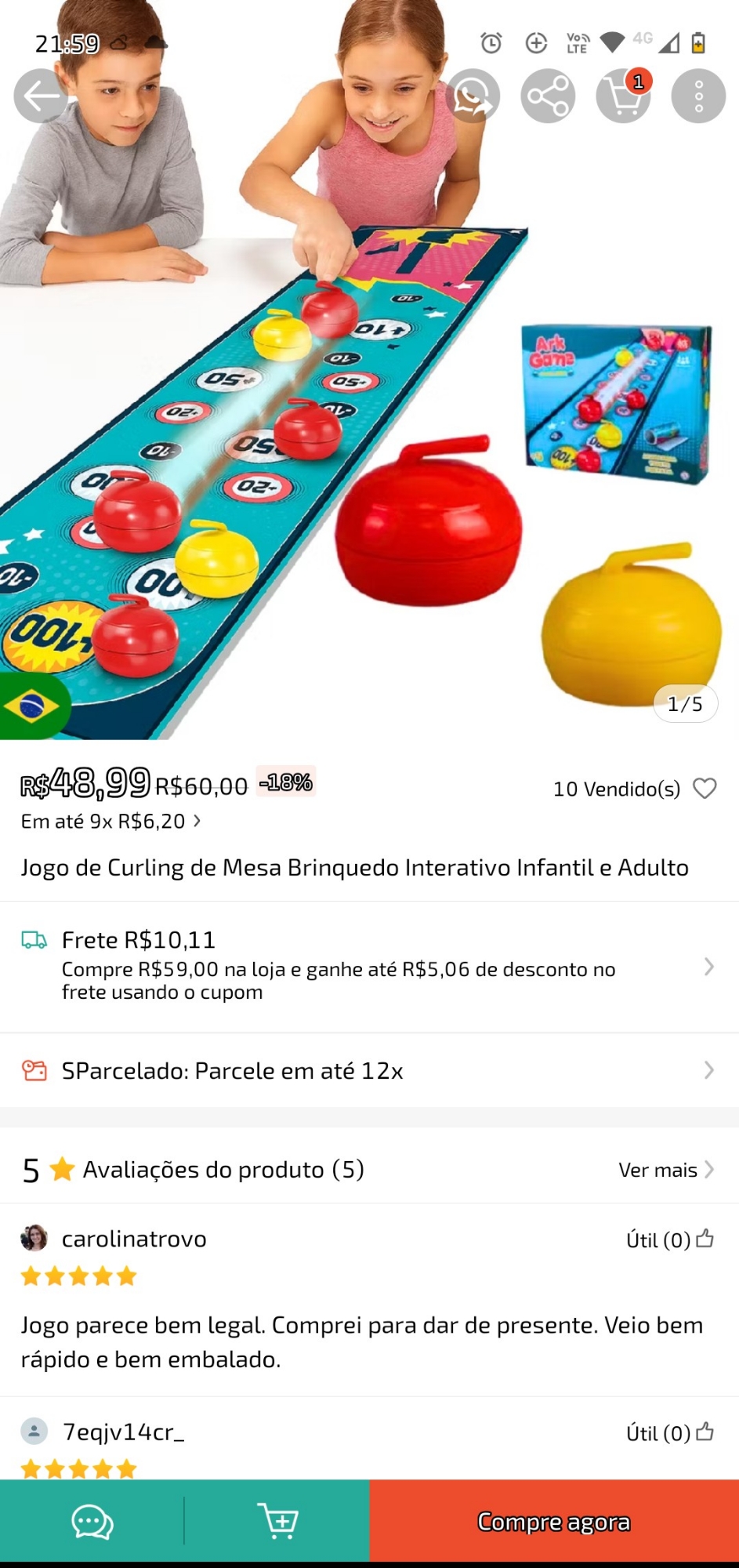Share product via WhatsApp icon
739x1568 pixels.
[473, 96]
